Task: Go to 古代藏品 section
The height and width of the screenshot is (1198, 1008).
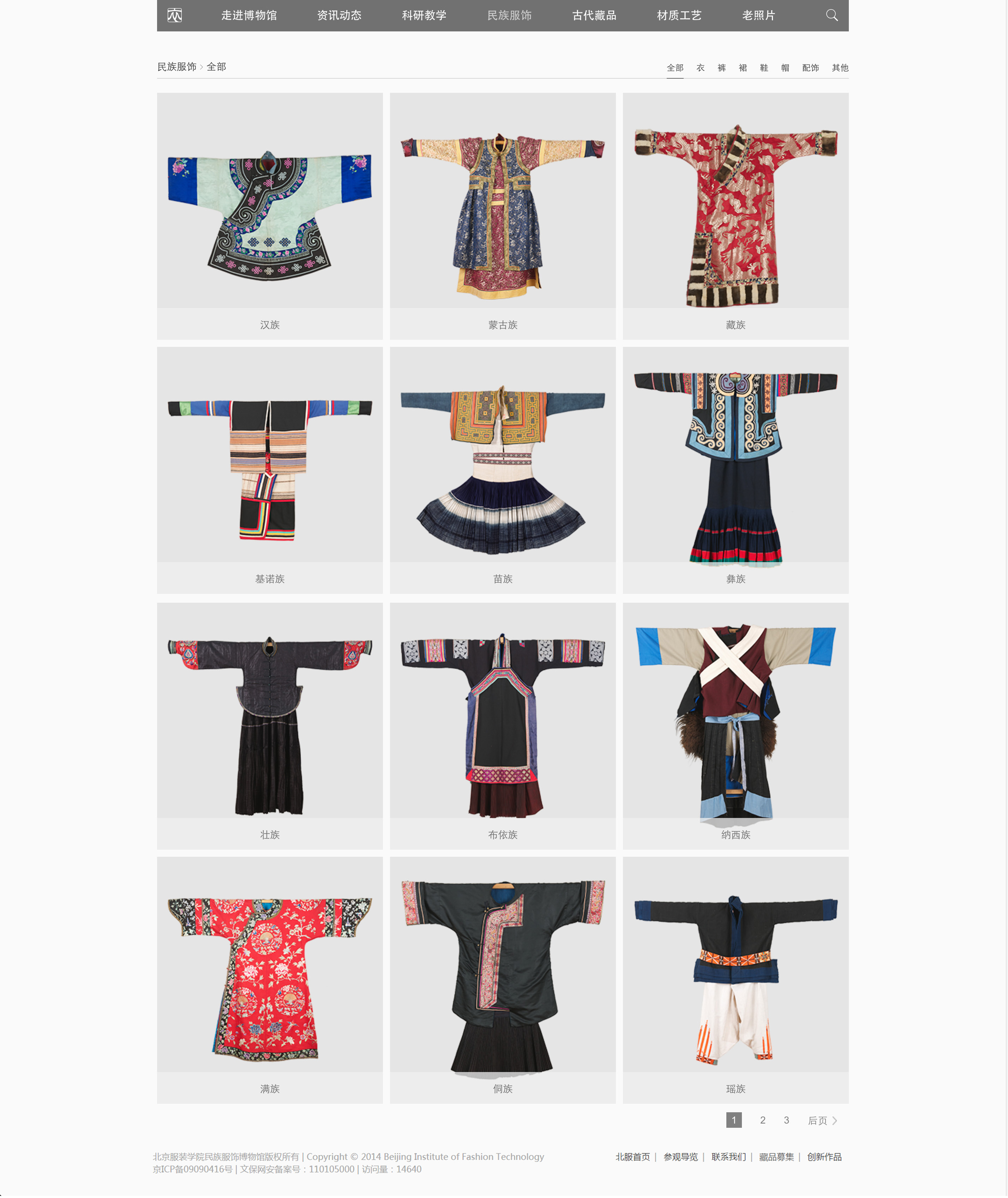Action: click(x=594, y=16)
